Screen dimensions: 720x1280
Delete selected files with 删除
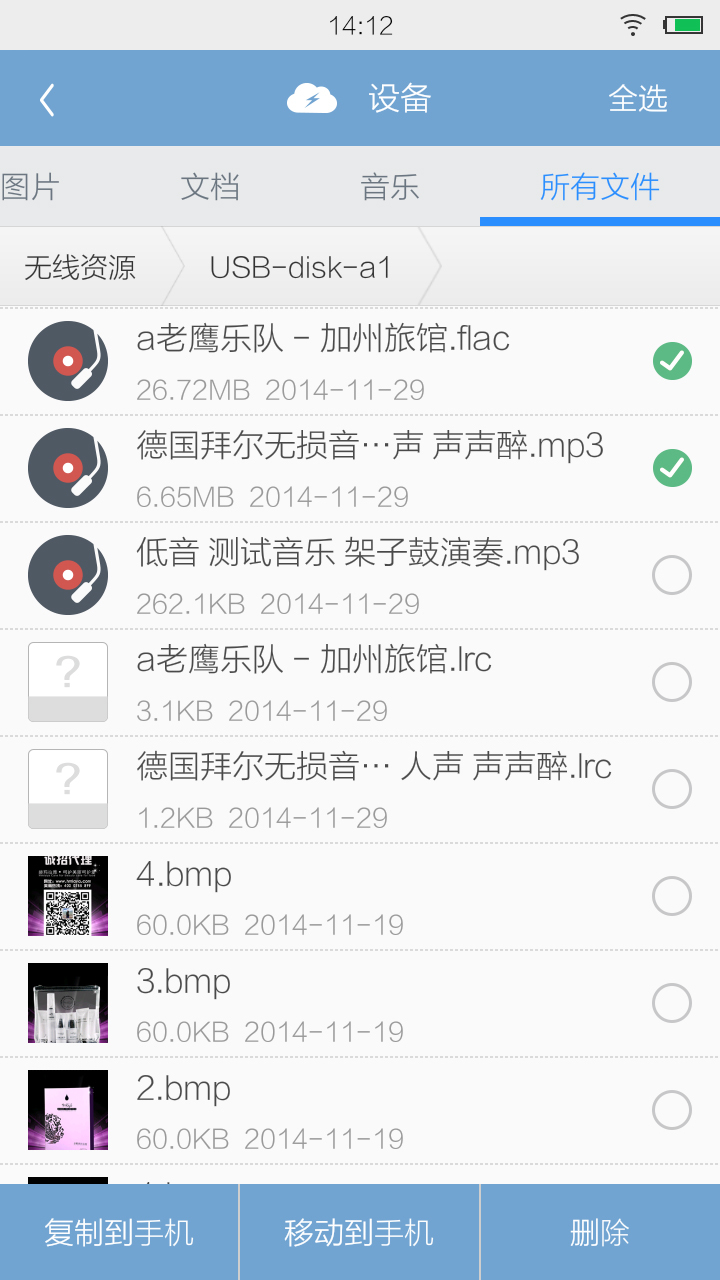[600, 1232]
